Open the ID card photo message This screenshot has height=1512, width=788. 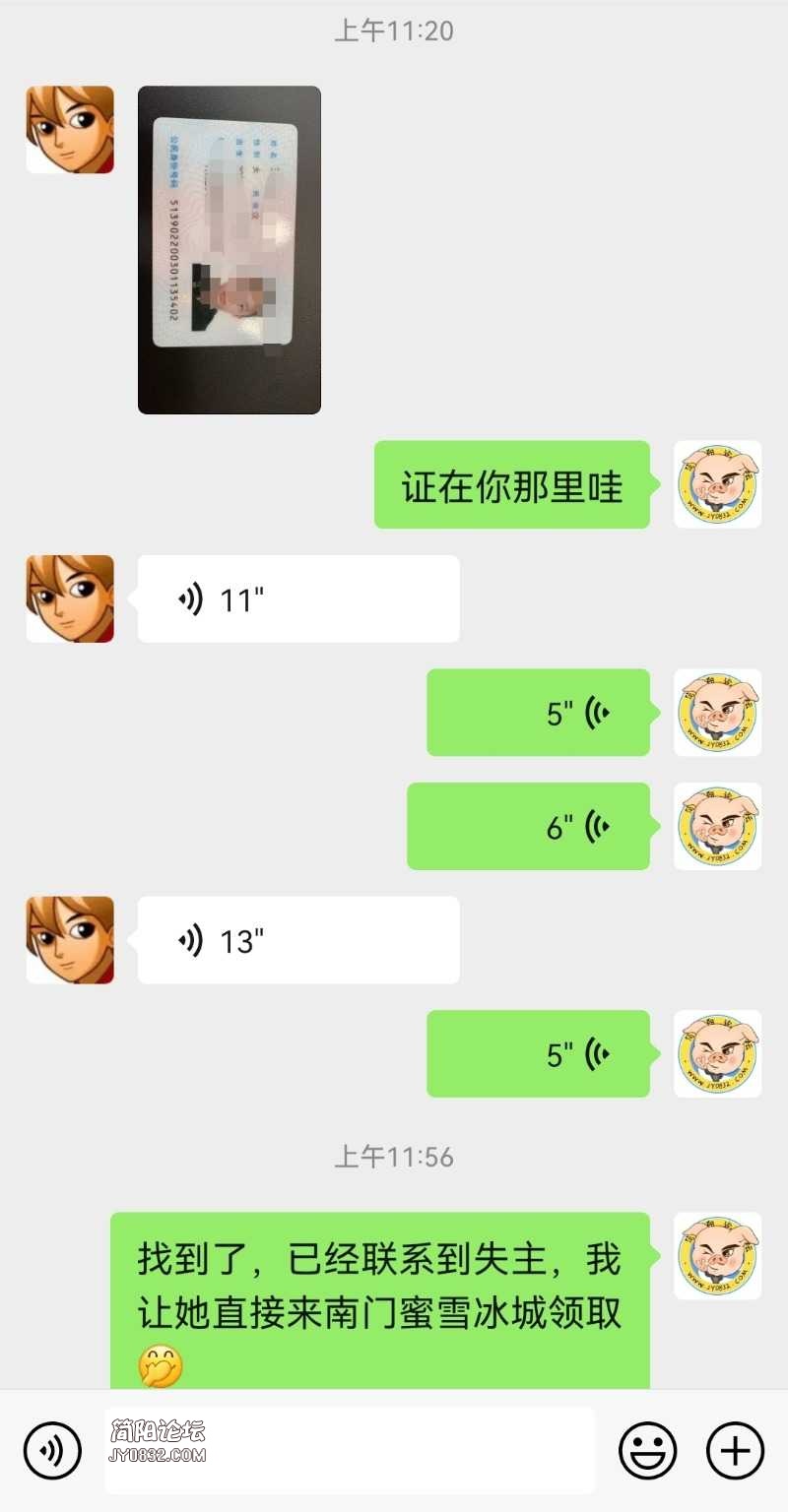pyautogui.click(x=229, y=249)
